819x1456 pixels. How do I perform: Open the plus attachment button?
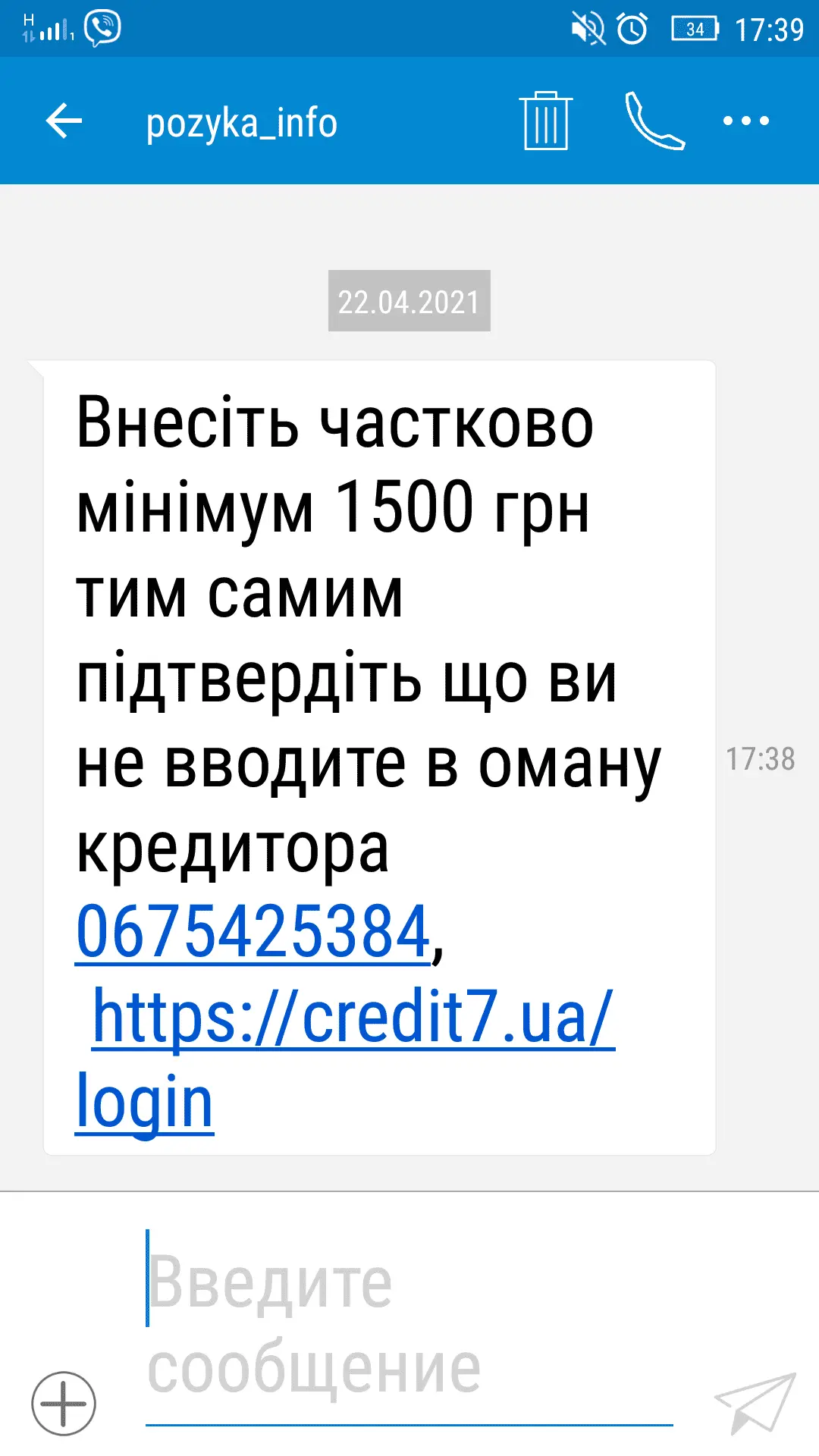pos(64,1404)
